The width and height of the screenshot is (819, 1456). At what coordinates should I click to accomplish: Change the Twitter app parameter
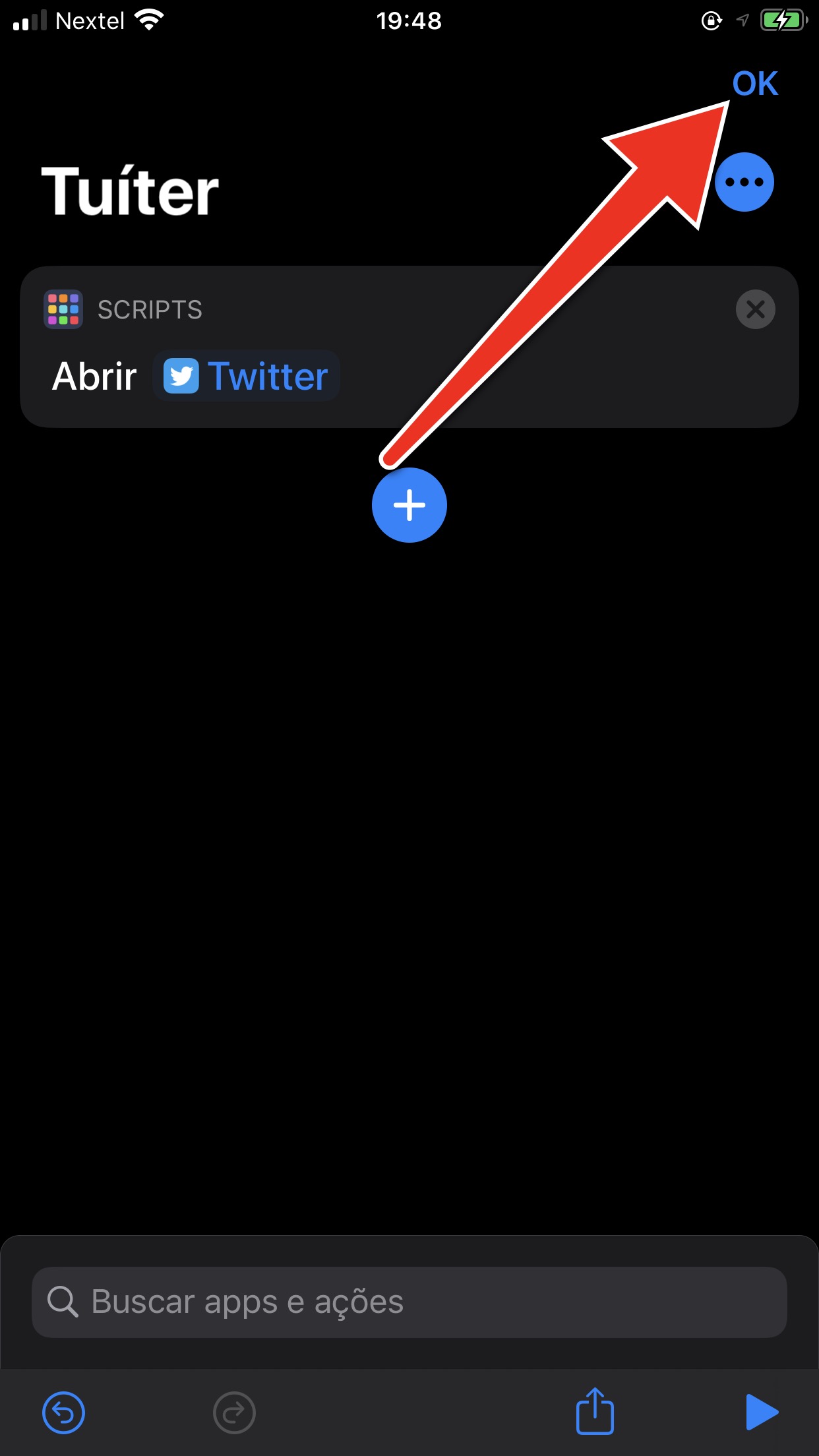click(x=246, y=376)
